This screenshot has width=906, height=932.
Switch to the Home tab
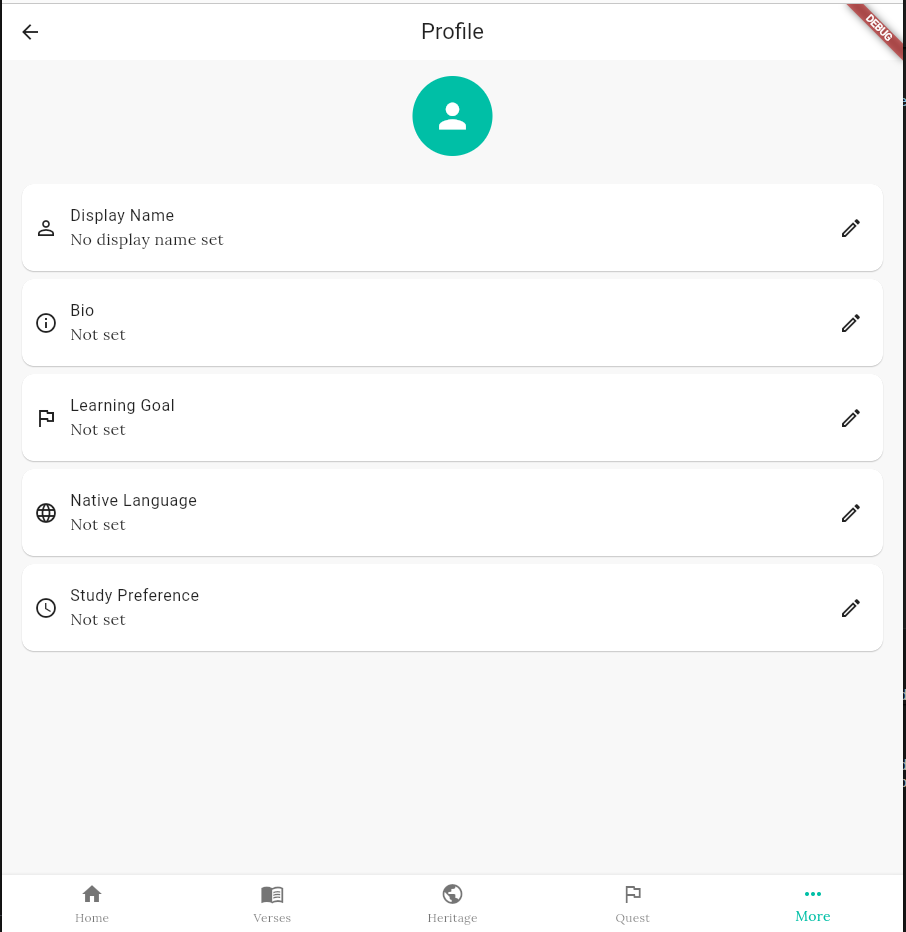pos(92,903)
